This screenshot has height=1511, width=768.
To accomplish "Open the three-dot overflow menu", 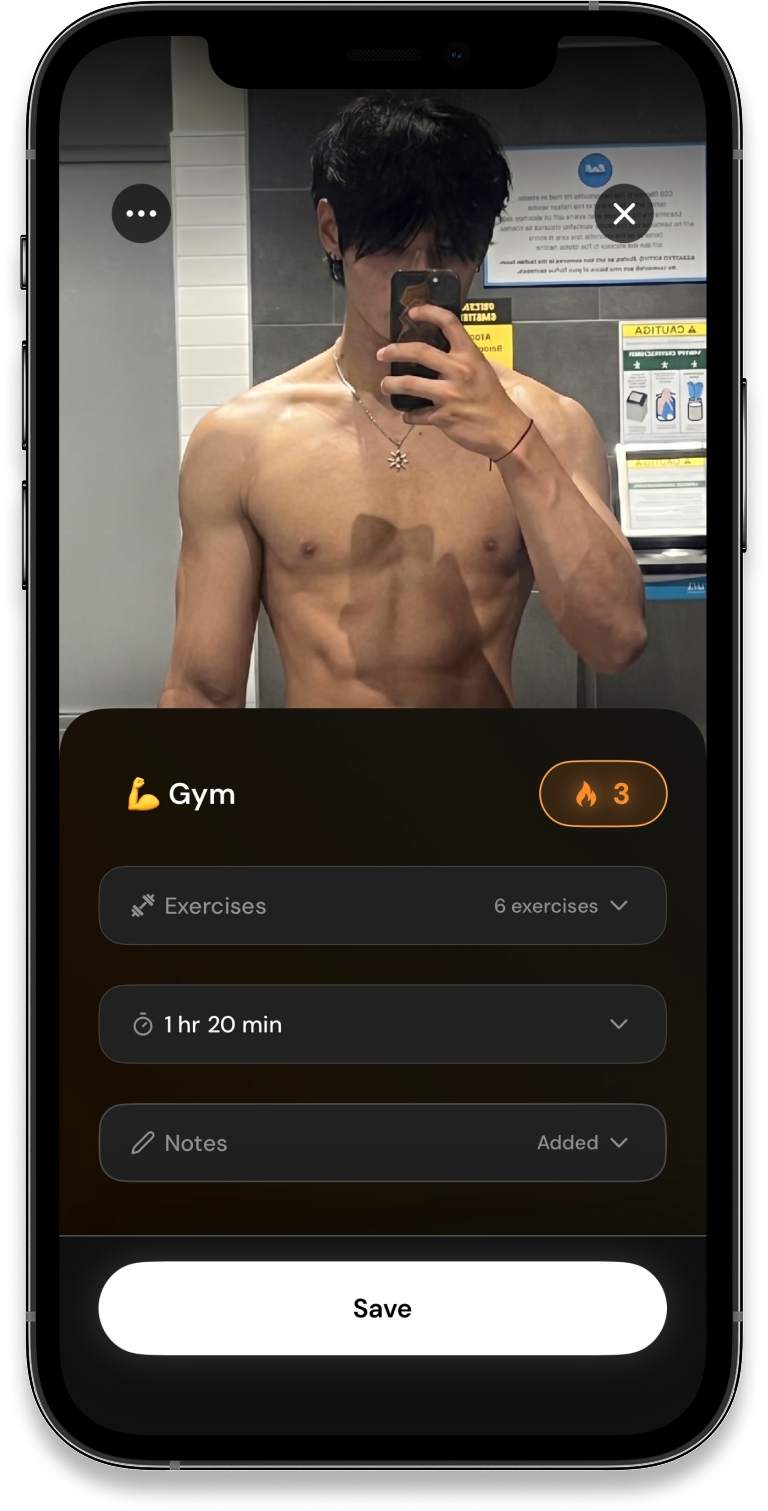I will point(141,213).
